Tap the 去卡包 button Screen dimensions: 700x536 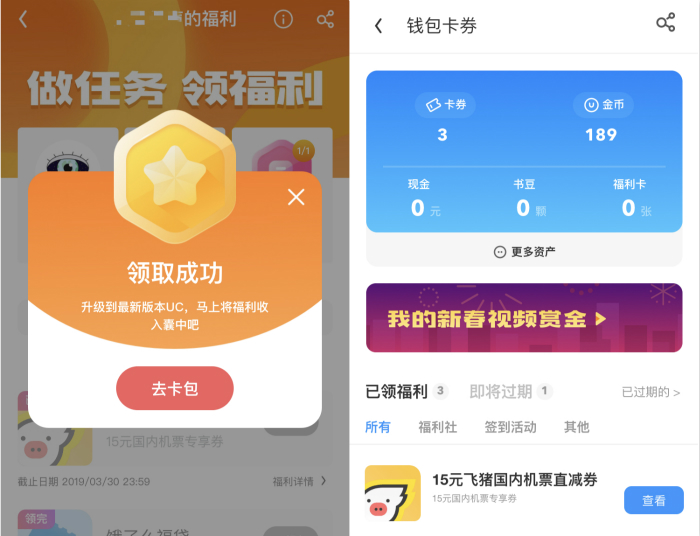click(175, 388)
